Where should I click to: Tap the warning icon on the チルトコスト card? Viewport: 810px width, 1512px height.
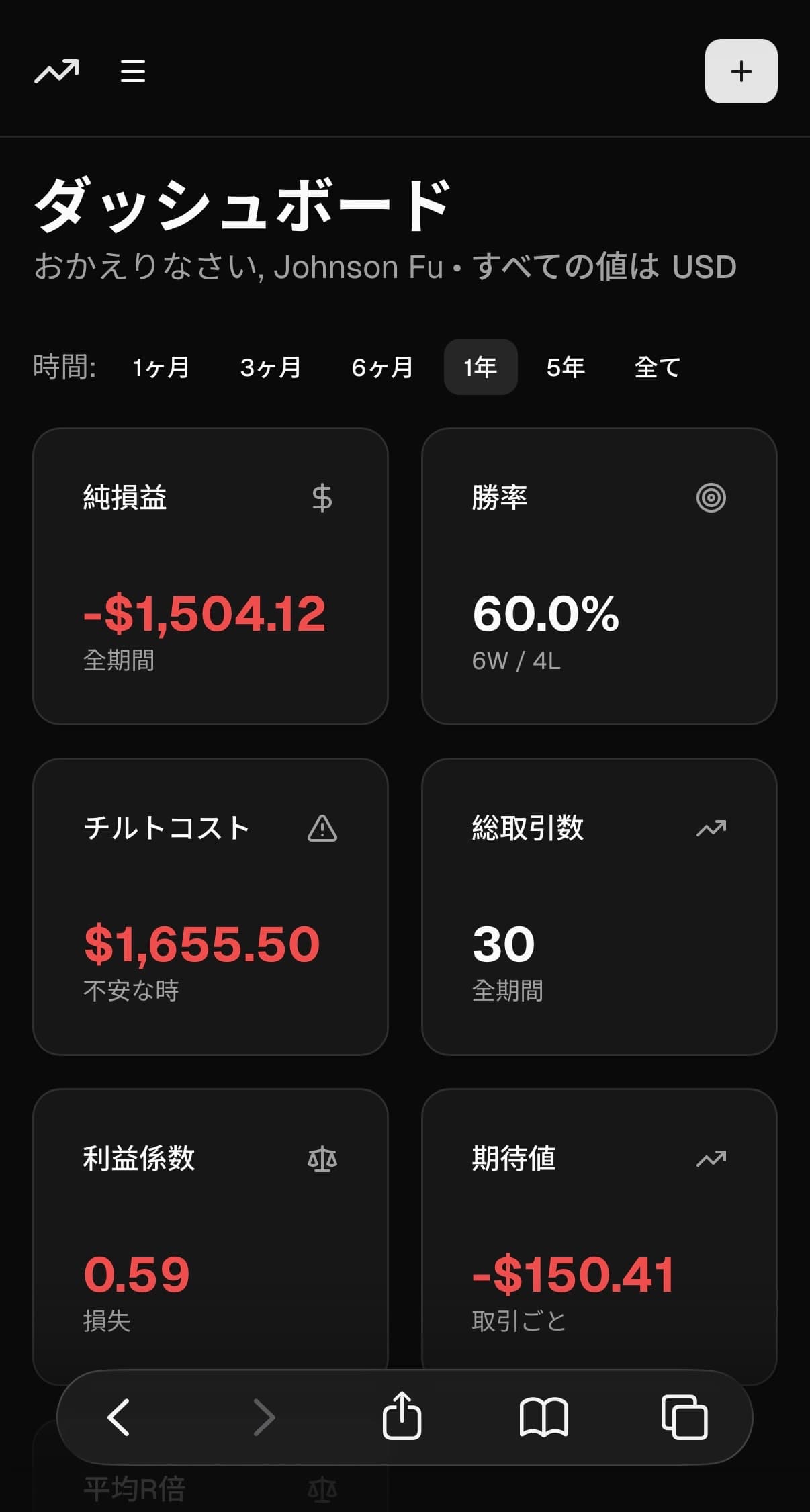(322, 830)
